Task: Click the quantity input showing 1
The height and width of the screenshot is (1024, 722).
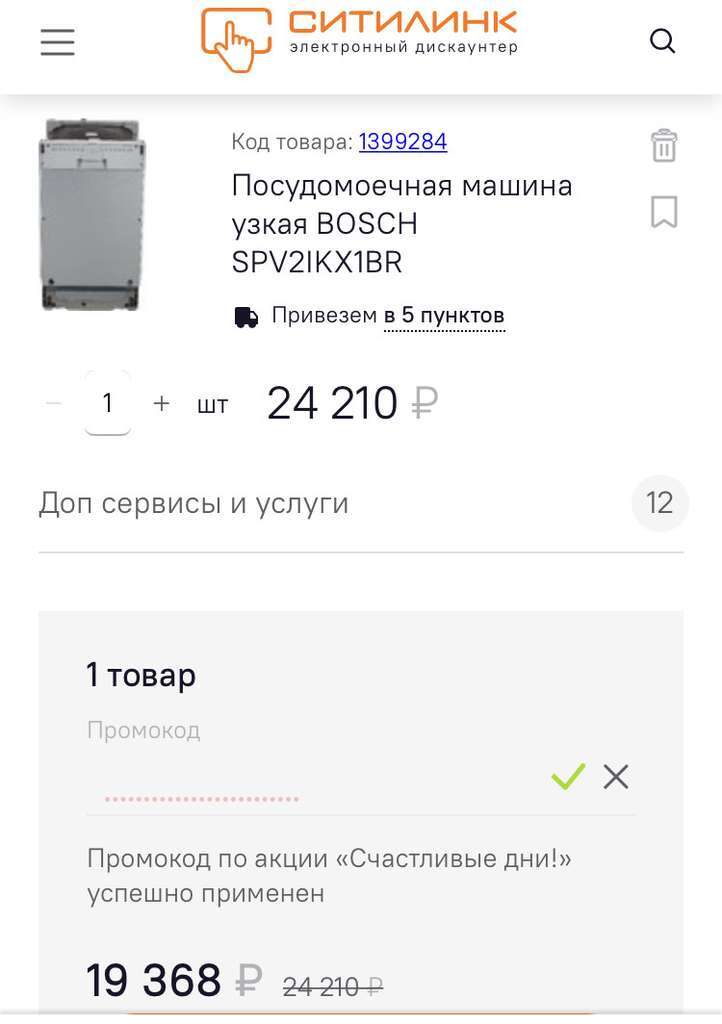Action: [x=107, y=402]
